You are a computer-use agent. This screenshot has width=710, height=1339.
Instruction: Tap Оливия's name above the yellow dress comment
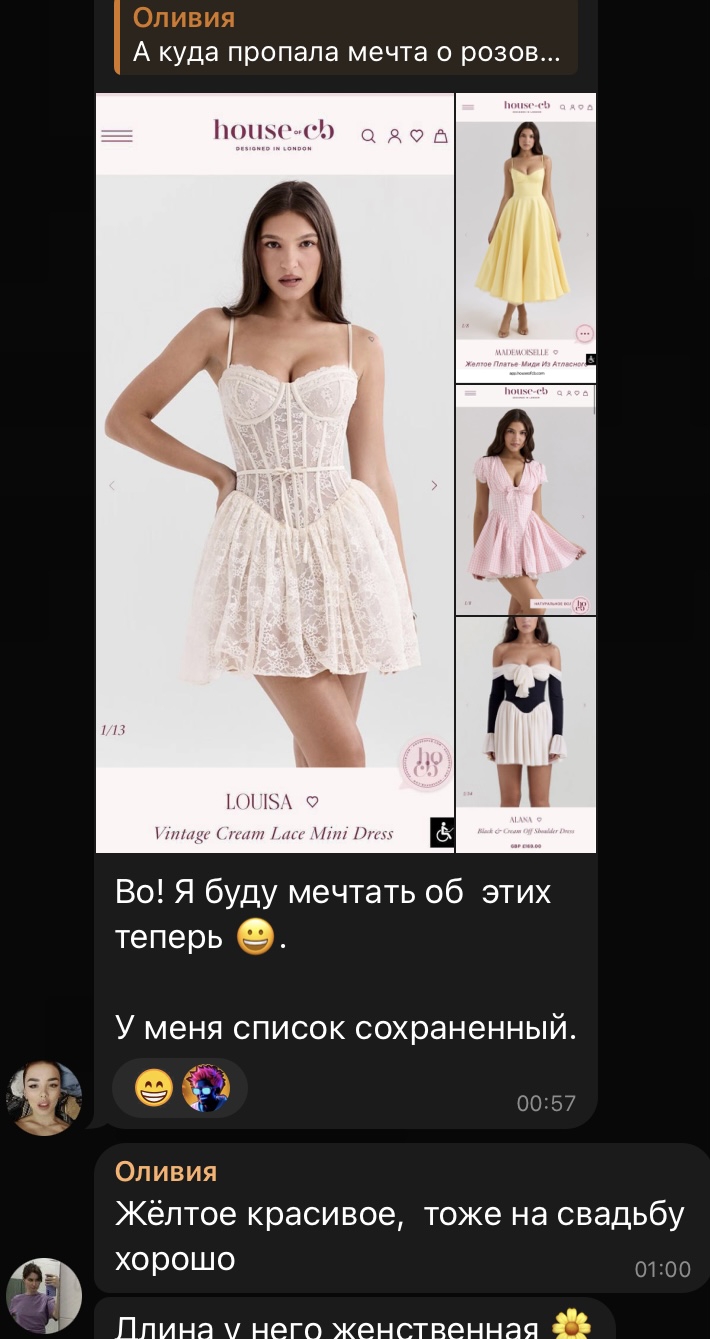[166, 1171]
